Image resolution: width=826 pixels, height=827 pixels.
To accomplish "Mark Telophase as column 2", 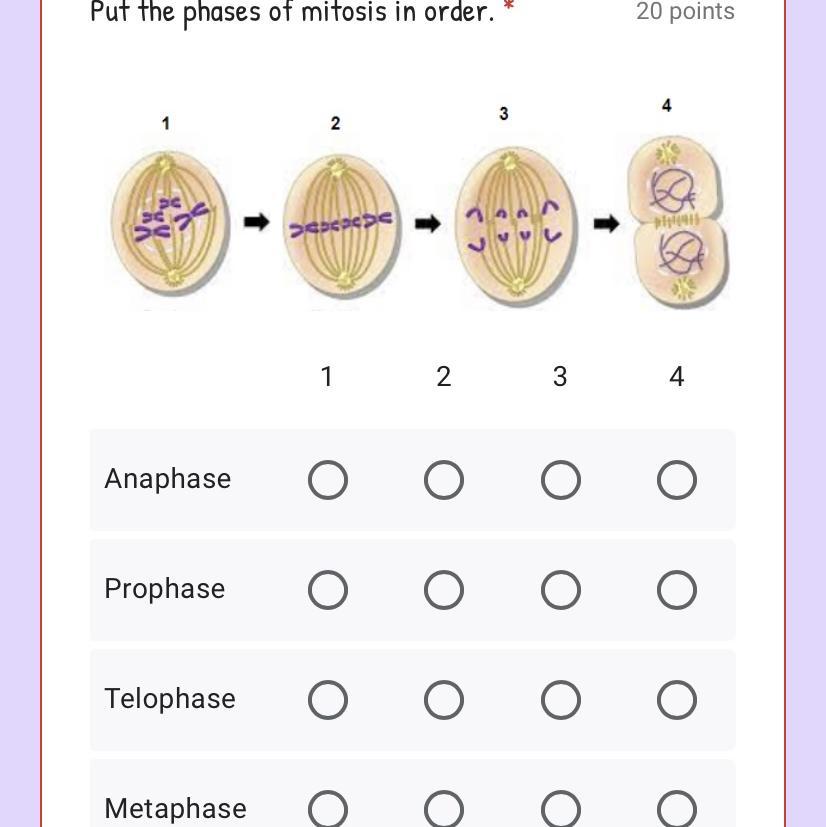I will (x=444, y=700).
